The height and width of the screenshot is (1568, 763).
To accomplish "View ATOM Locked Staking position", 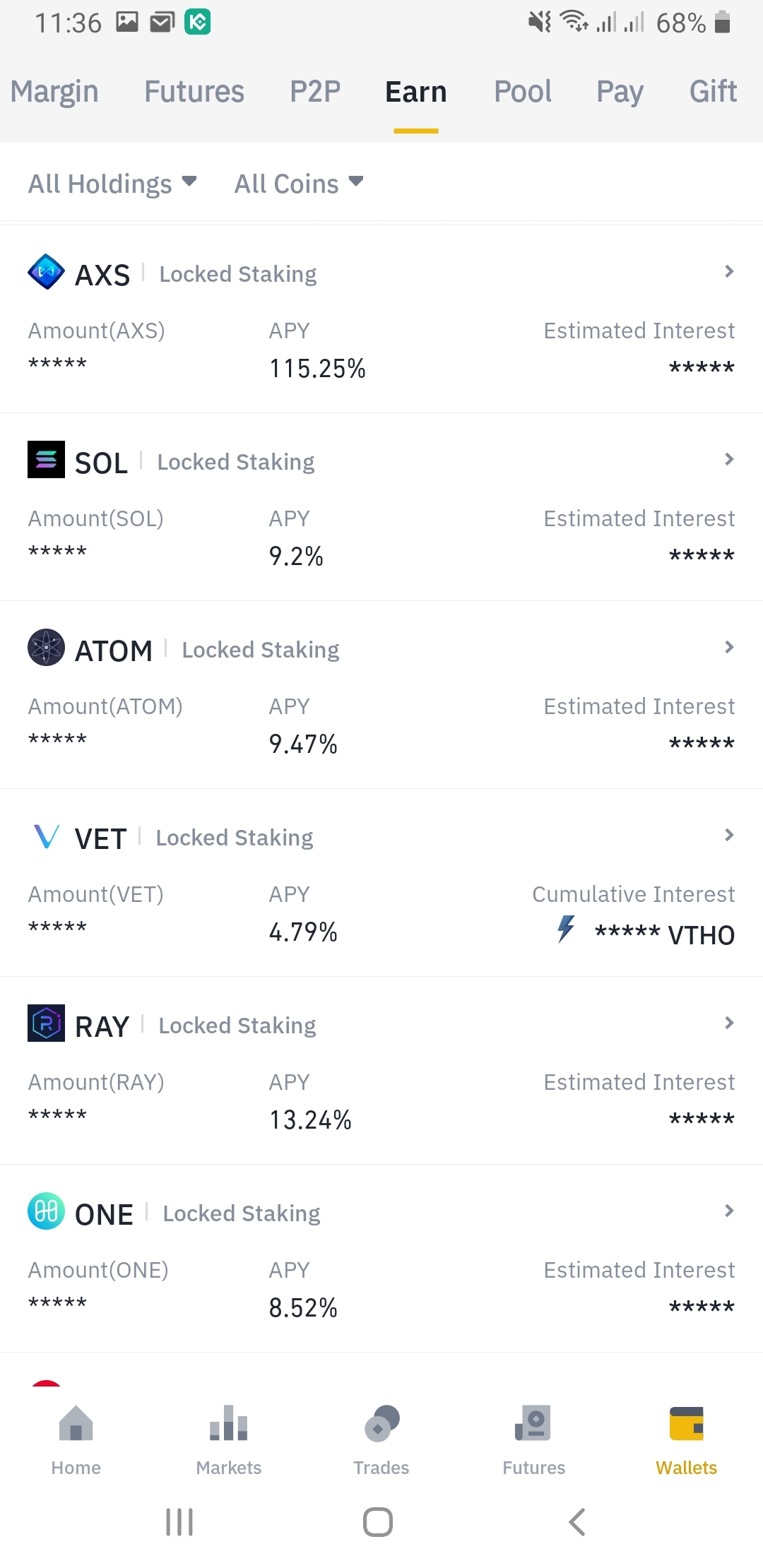I will [x=381, y=695].
